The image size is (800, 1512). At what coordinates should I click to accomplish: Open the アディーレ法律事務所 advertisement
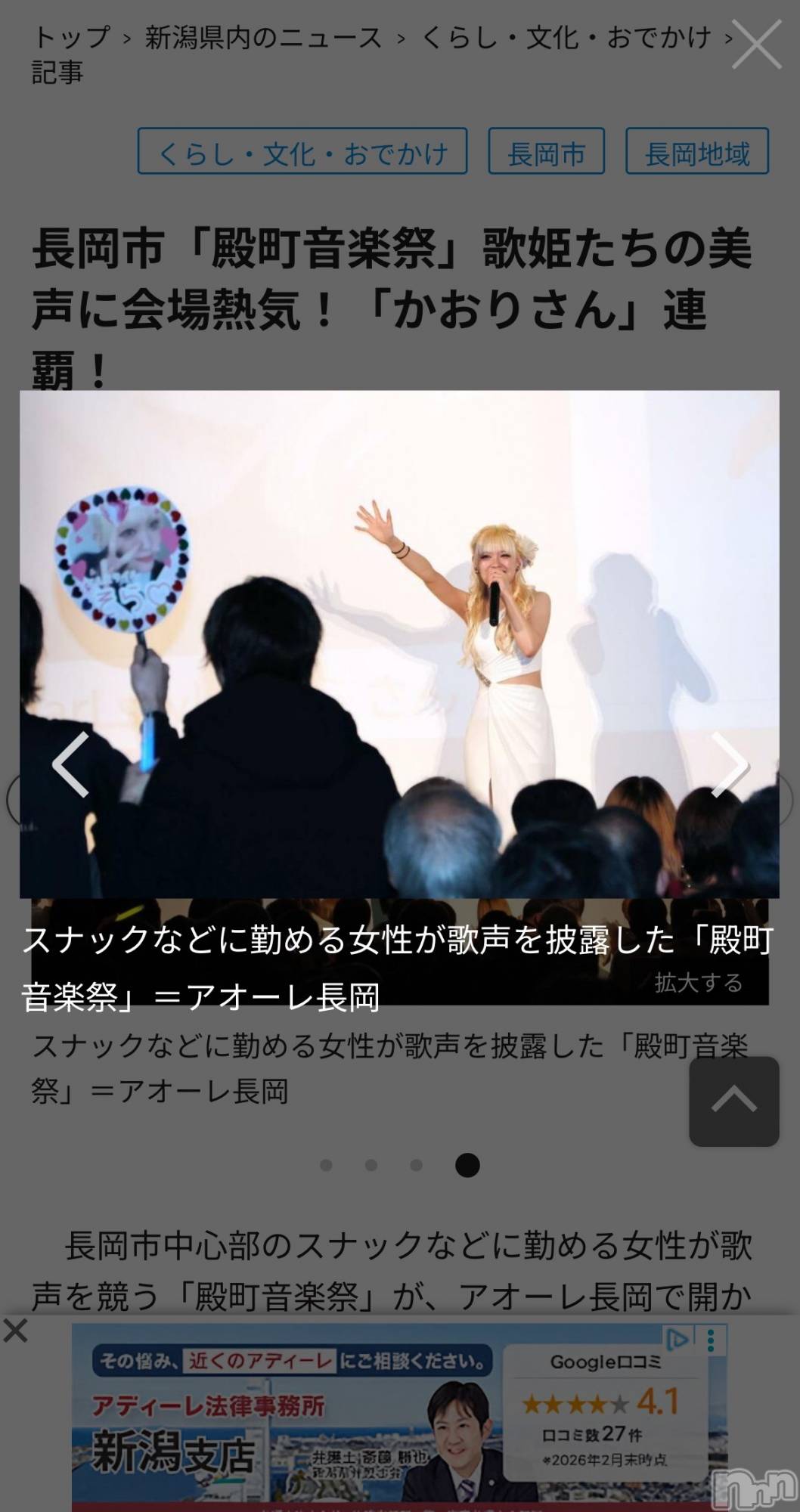[302, 1421]
